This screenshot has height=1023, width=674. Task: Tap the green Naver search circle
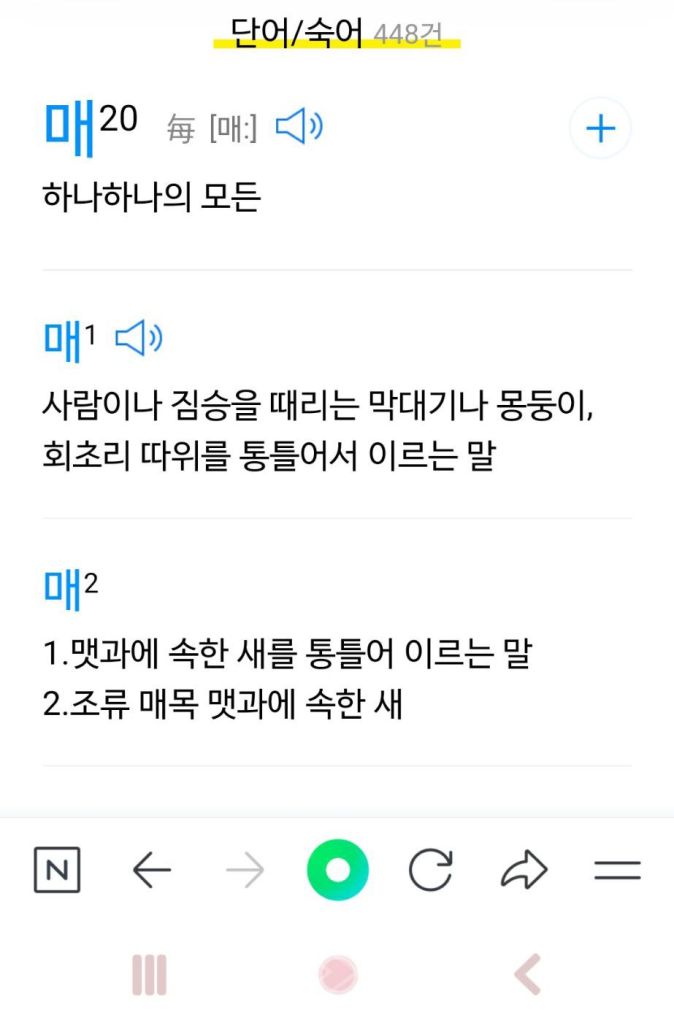(x=337, y=871)
